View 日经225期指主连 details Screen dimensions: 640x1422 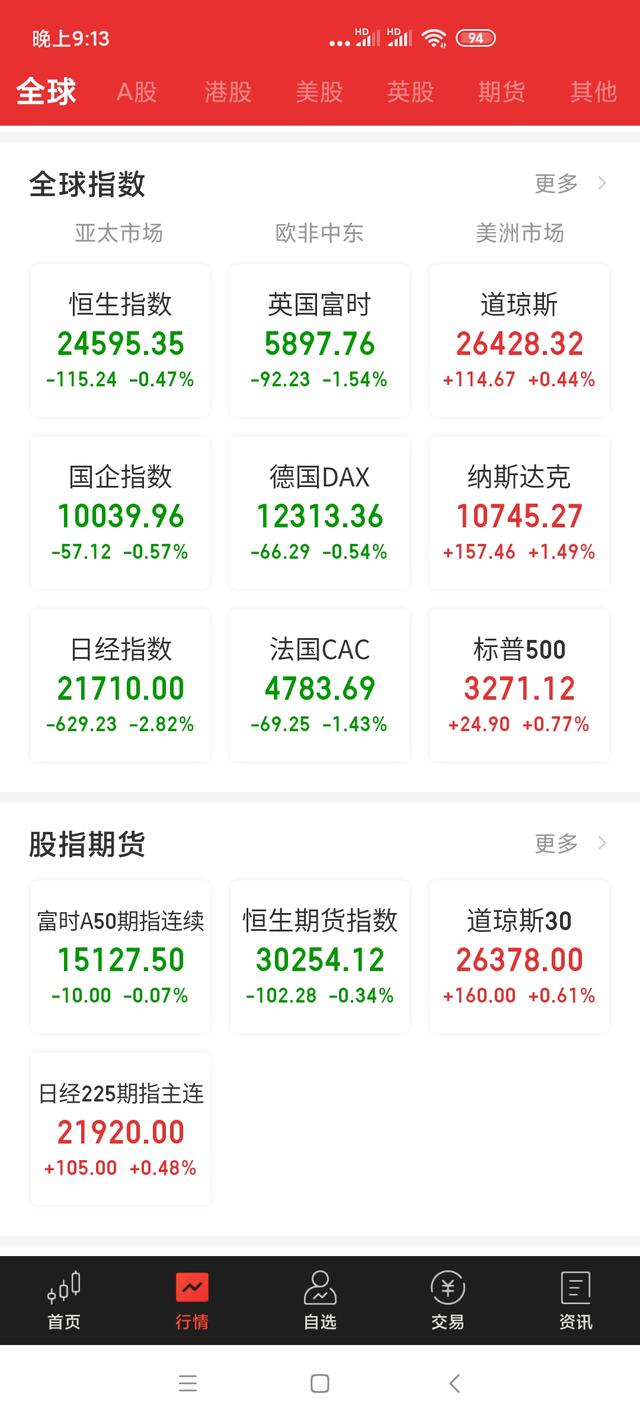coord(120,1129)
